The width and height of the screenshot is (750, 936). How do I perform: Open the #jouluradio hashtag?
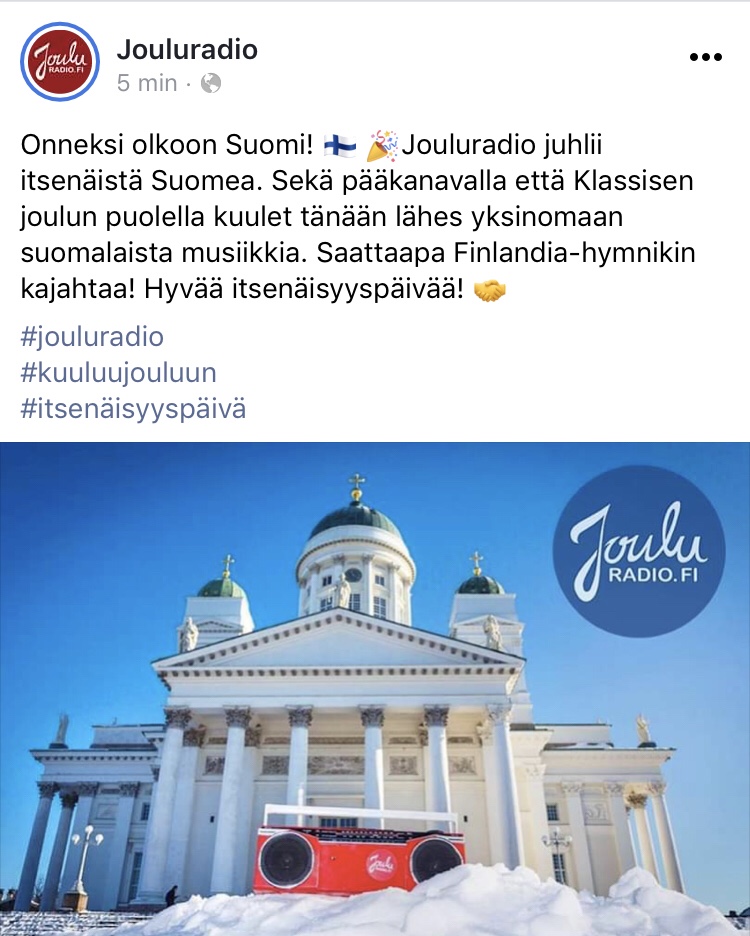[x=92, y=336]
